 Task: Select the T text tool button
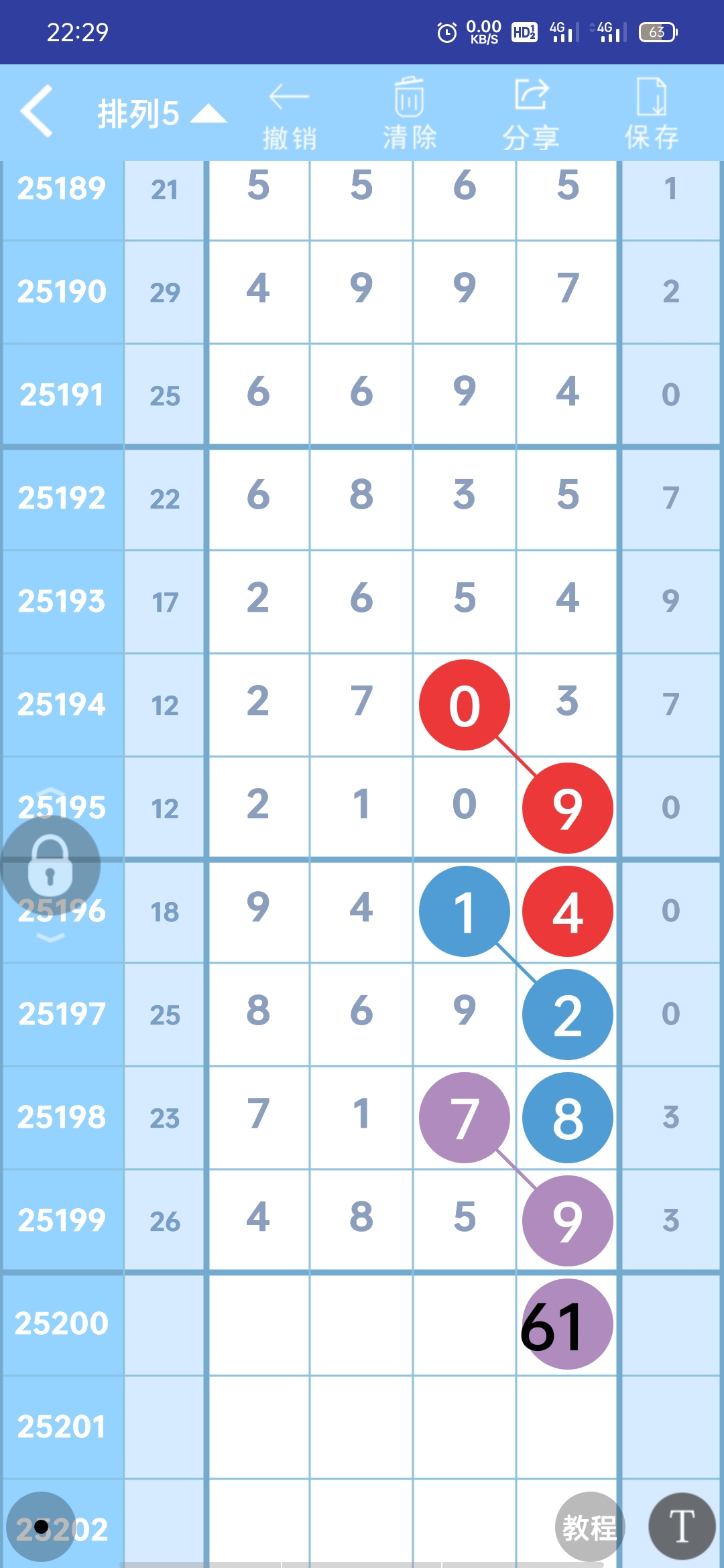coord(682,1527)
